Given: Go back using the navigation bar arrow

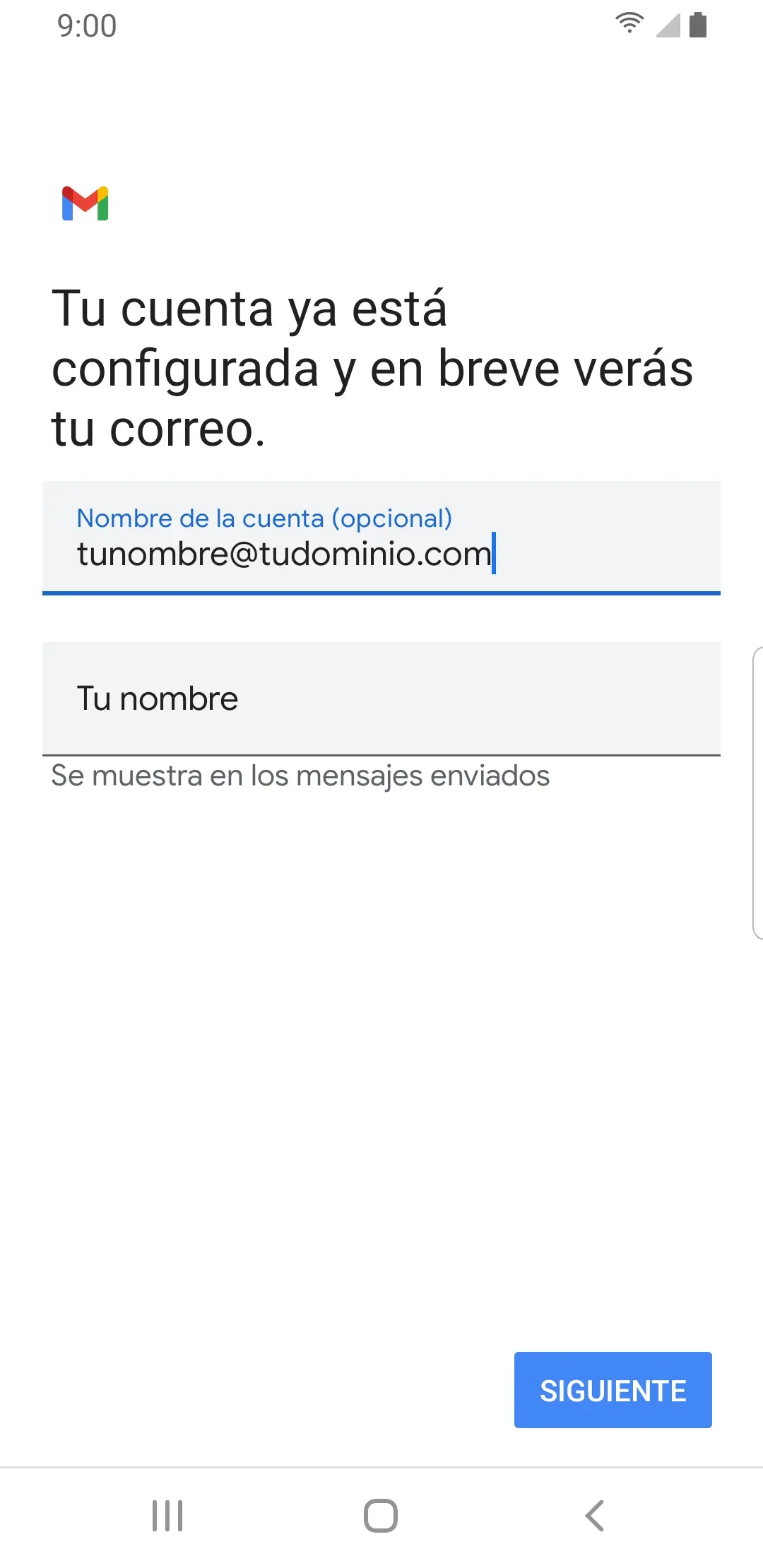Looking at the screenshot, I should tap(595, 1516).
